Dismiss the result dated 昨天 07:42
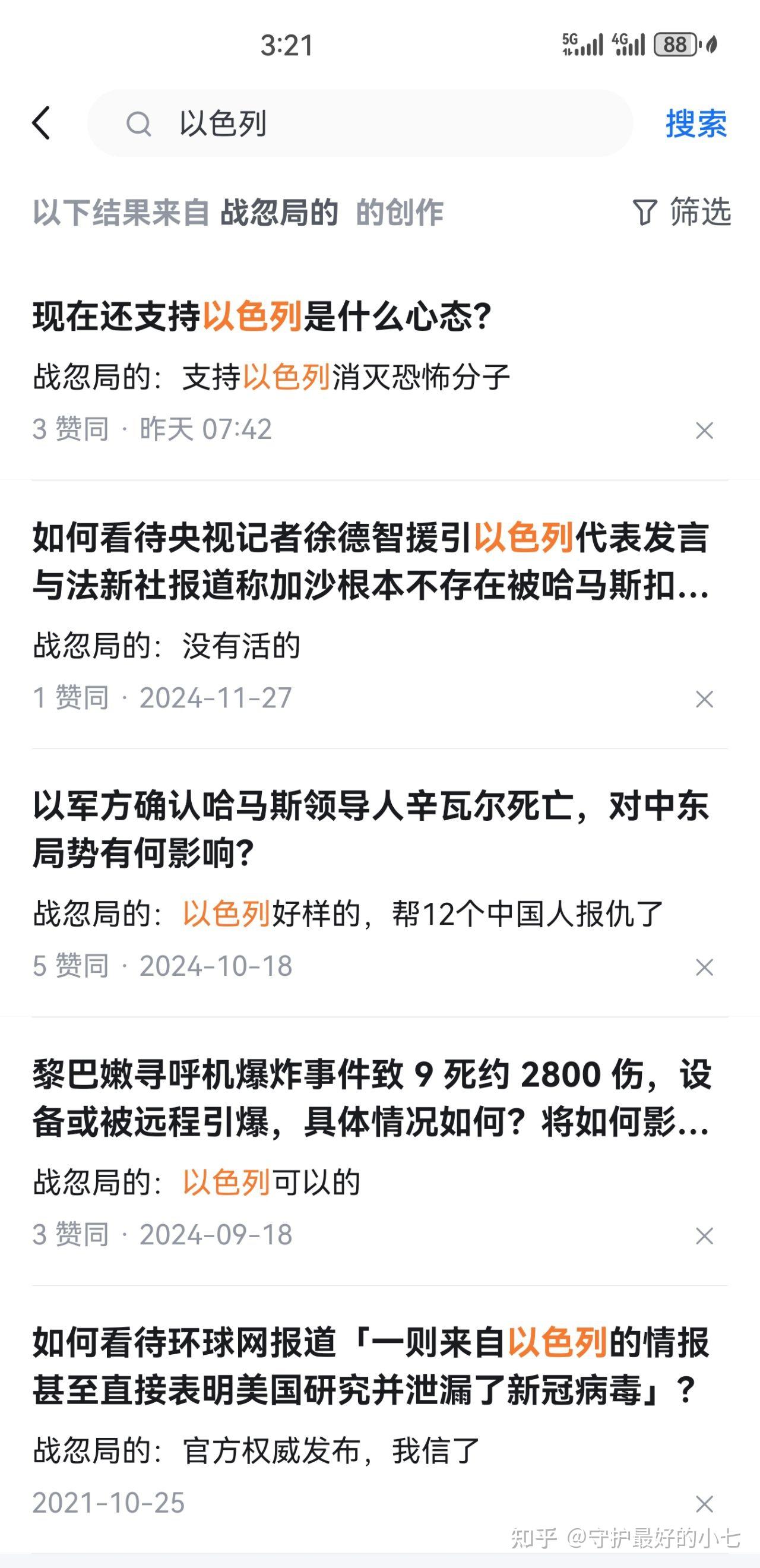Image resolution: width=760 pixels, height=1568 pixels. tap(704, 431)
